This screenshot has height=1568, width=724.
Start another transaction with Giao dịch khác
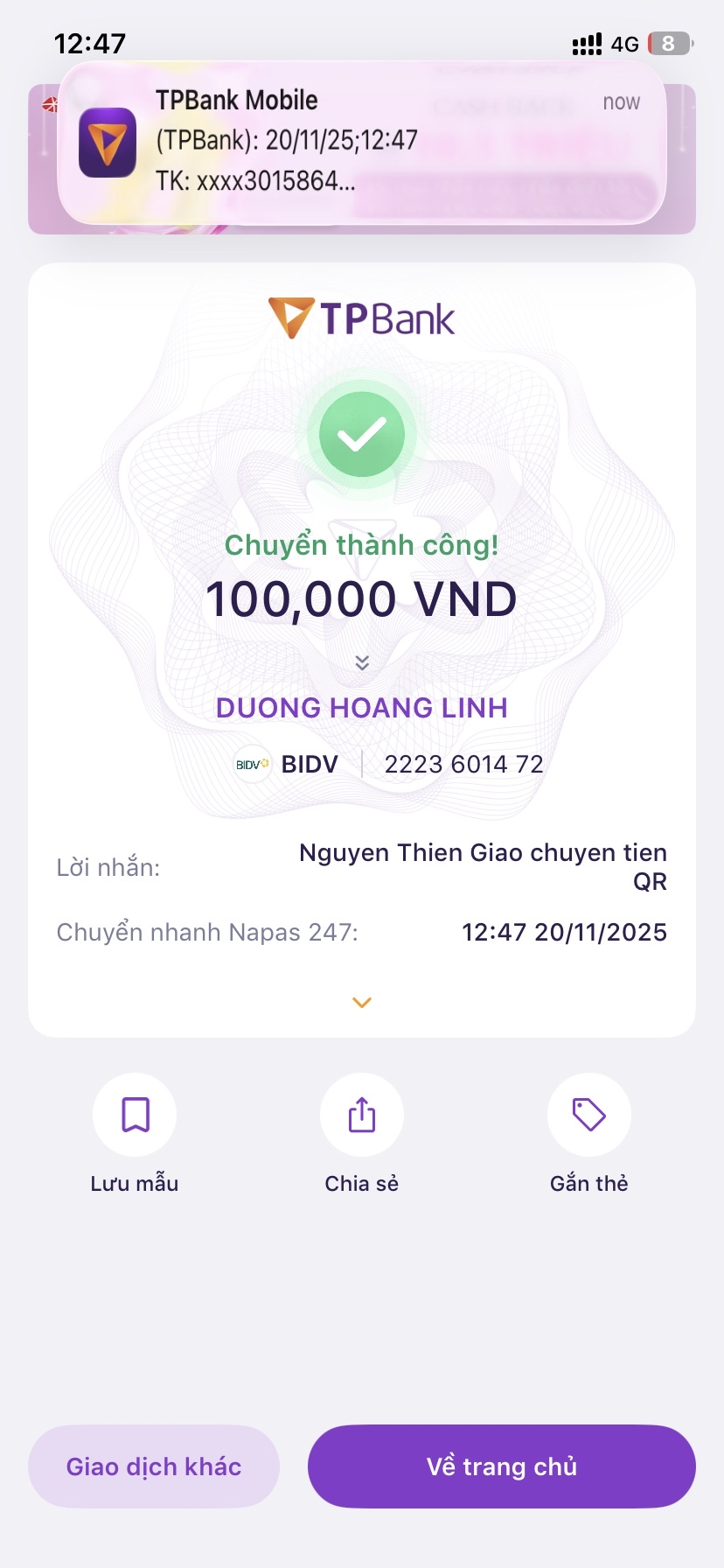(x=154, y=1466)
